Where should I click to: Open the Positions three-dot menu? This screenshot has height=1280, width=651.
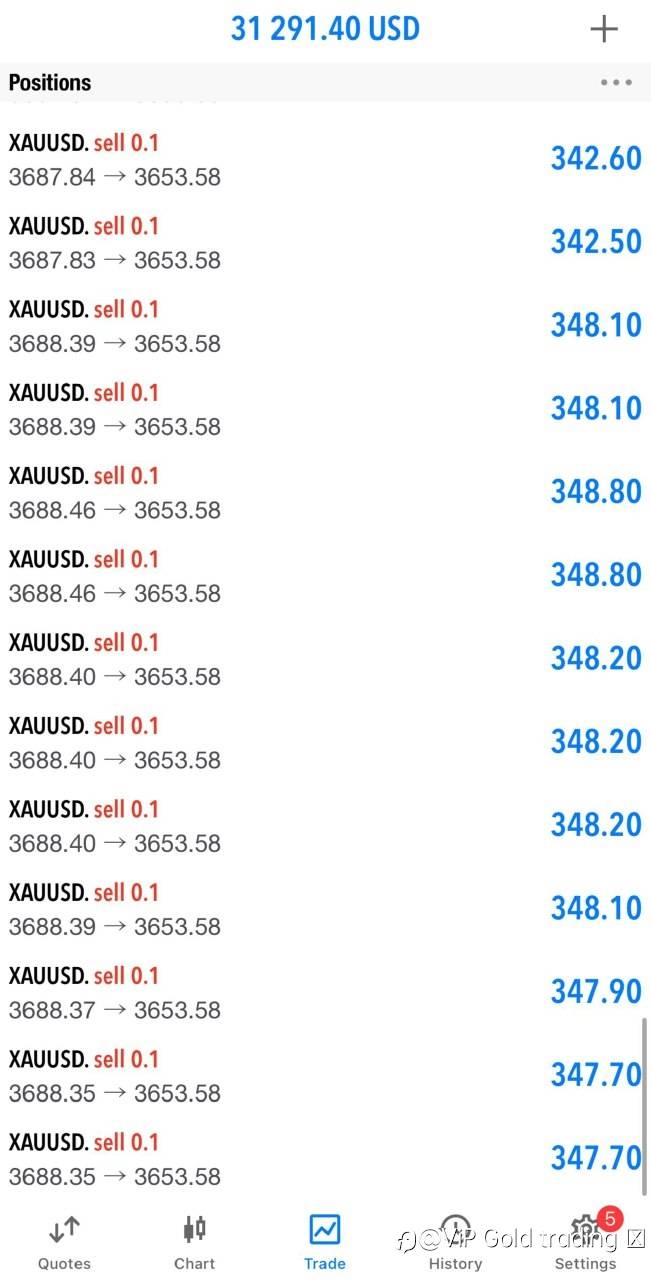click(x=616, y=82)
